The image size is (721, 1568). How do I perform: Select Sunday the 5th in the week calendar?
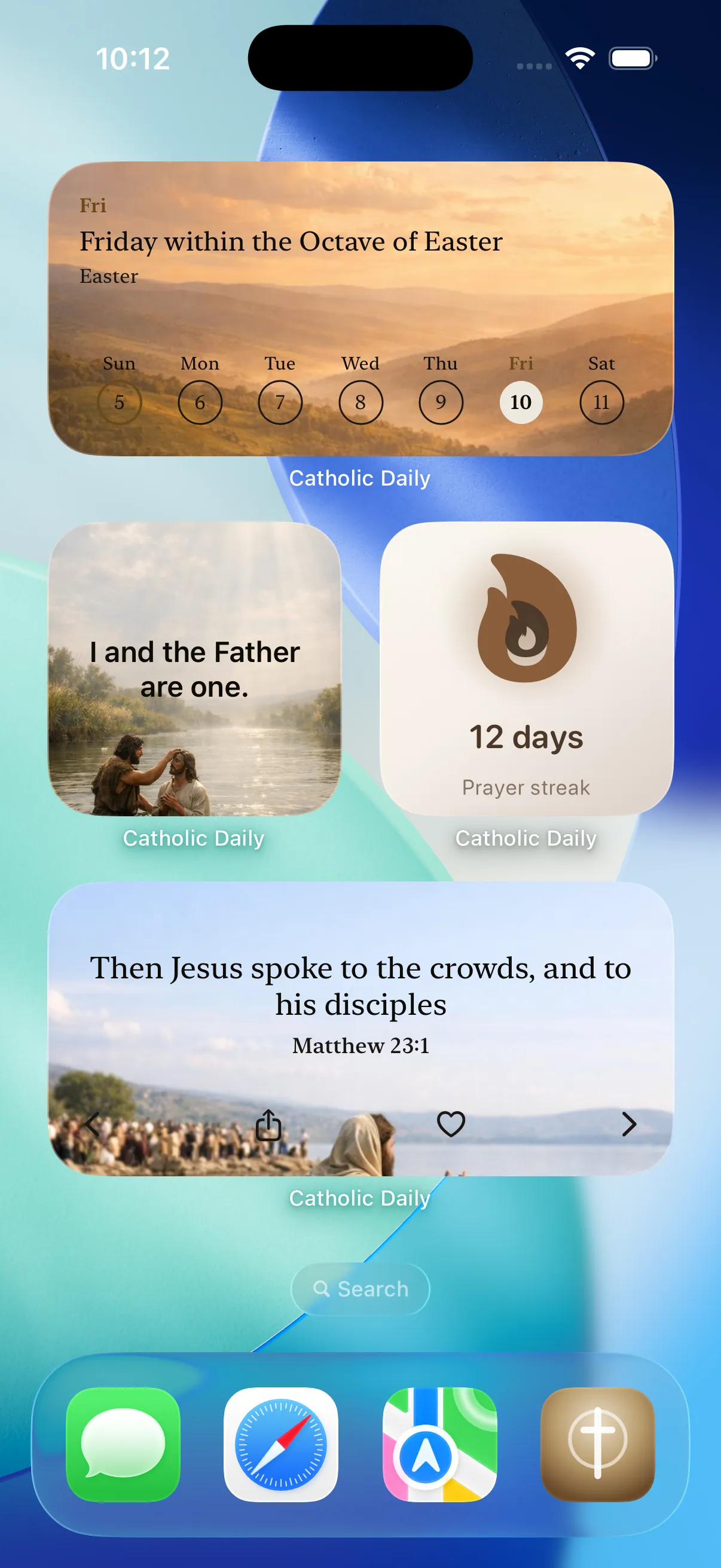pyautogui.click(x=120, y=402)
